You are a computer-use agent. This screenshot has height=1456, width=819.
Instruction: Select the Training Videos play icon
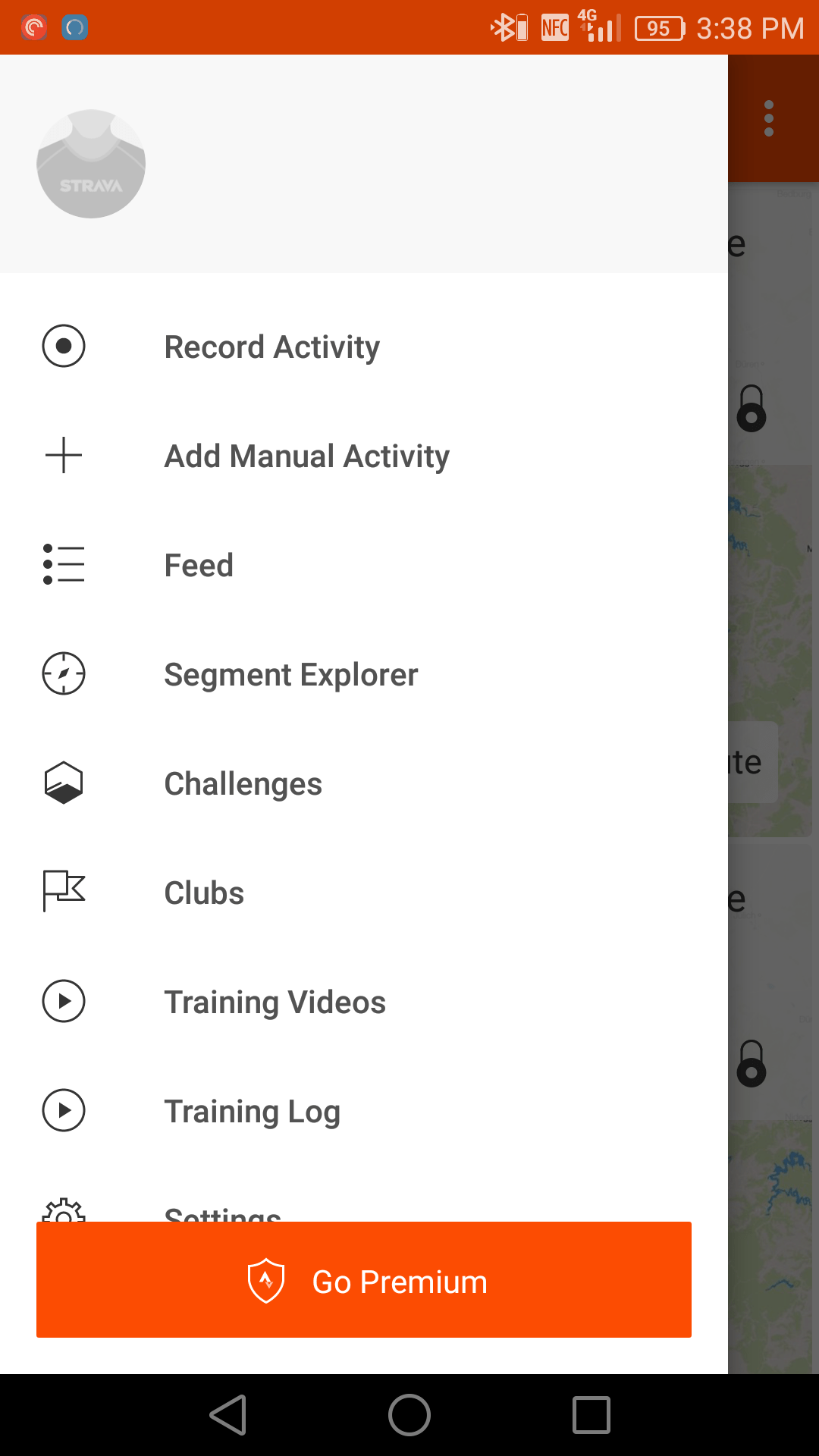click(x=63, y=1001)
